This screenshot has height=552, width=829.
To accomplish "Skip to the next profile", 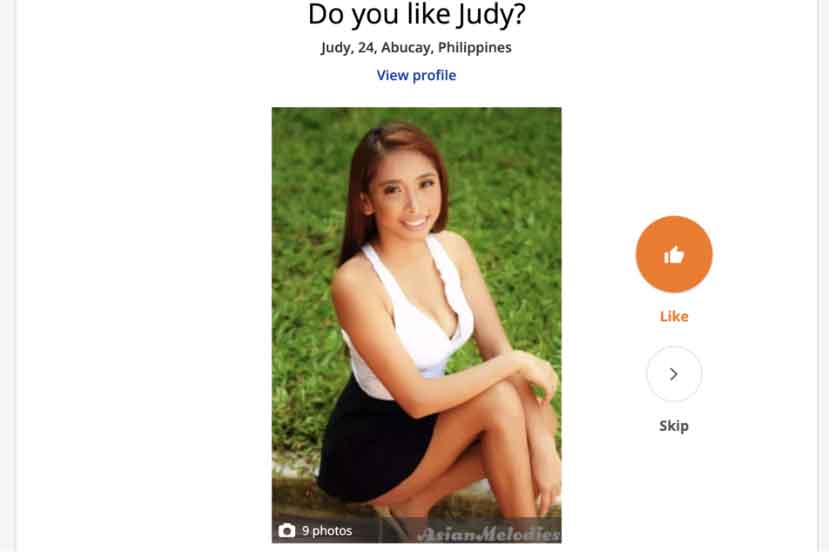I will (x=673, y=374).
